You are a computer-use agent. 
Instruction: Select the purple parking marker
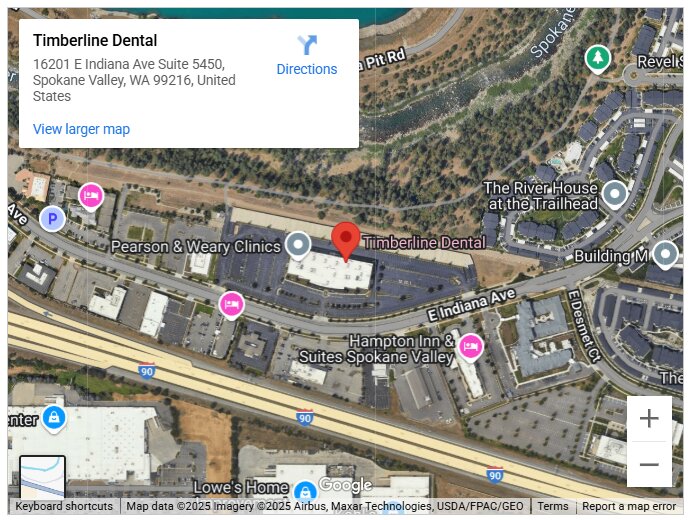point(51,217)
